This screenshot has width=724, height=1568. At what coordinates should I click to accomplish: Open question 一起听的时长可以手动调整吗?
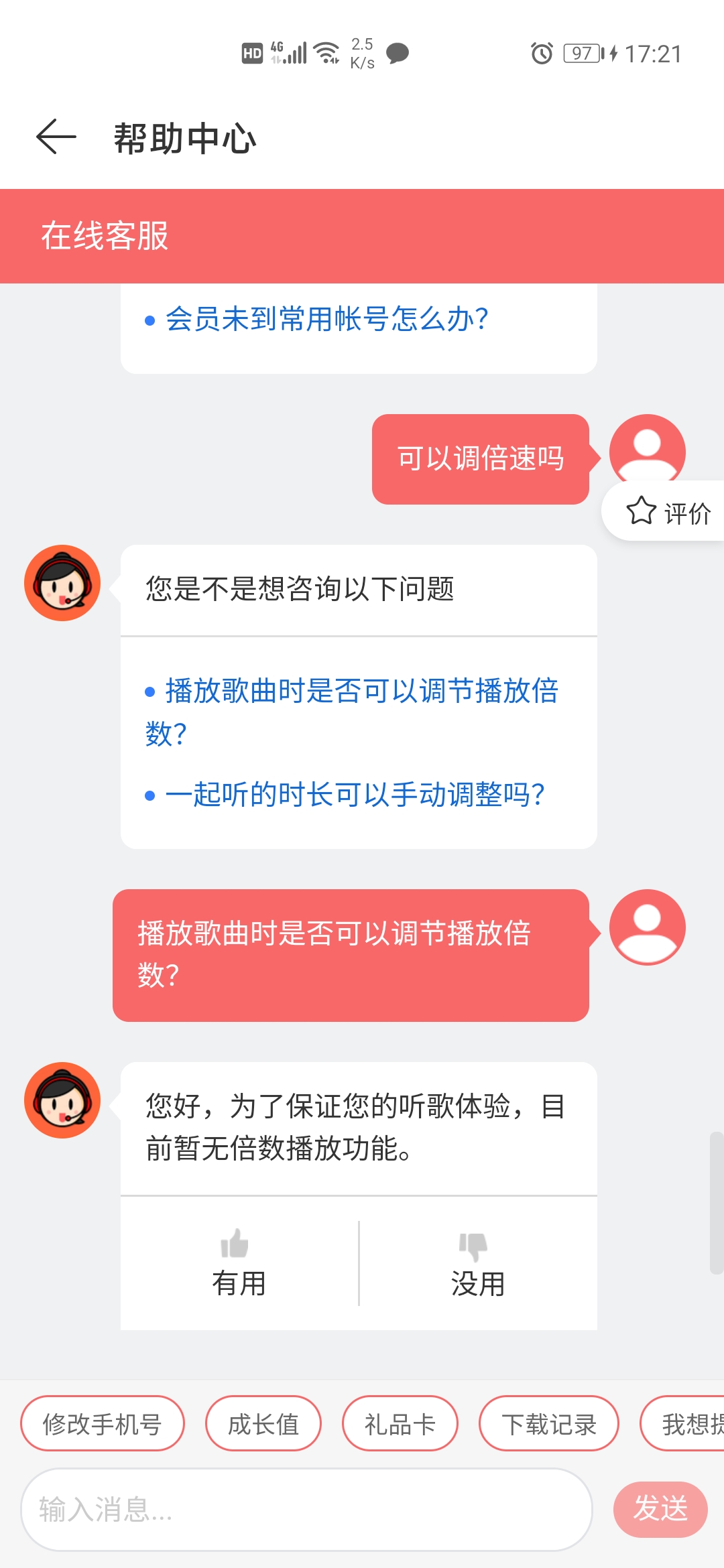coord(355,794)
